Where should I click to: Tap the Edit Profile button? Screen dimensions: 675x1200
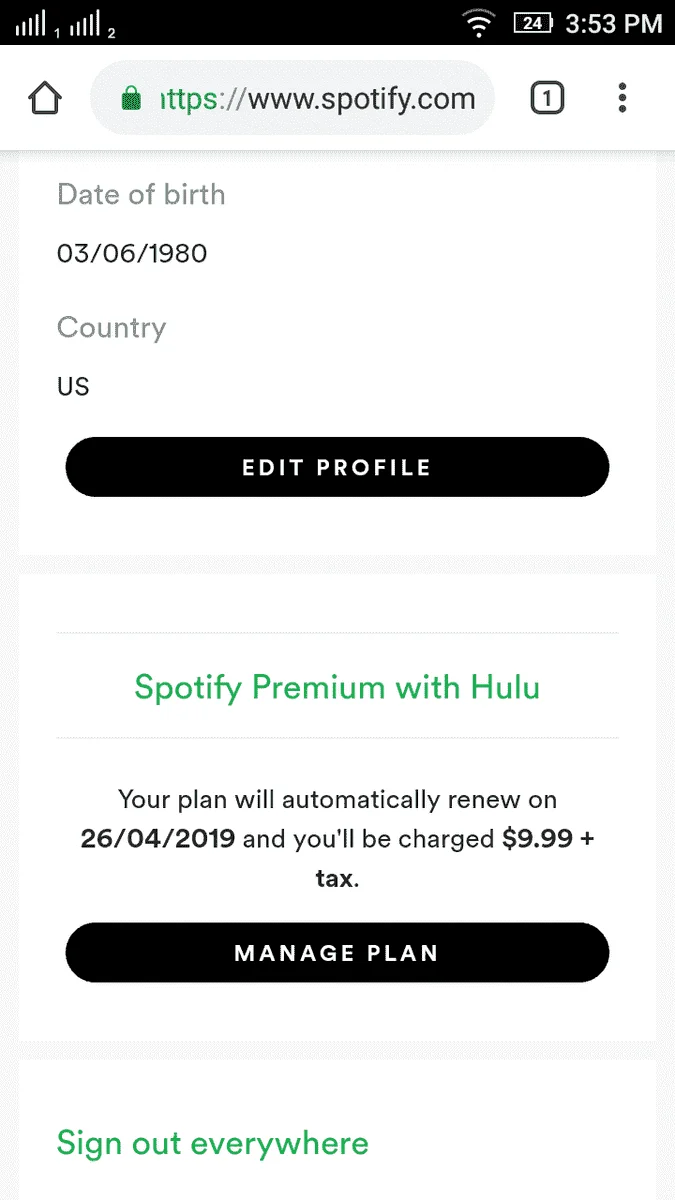(x=337, y=467)
